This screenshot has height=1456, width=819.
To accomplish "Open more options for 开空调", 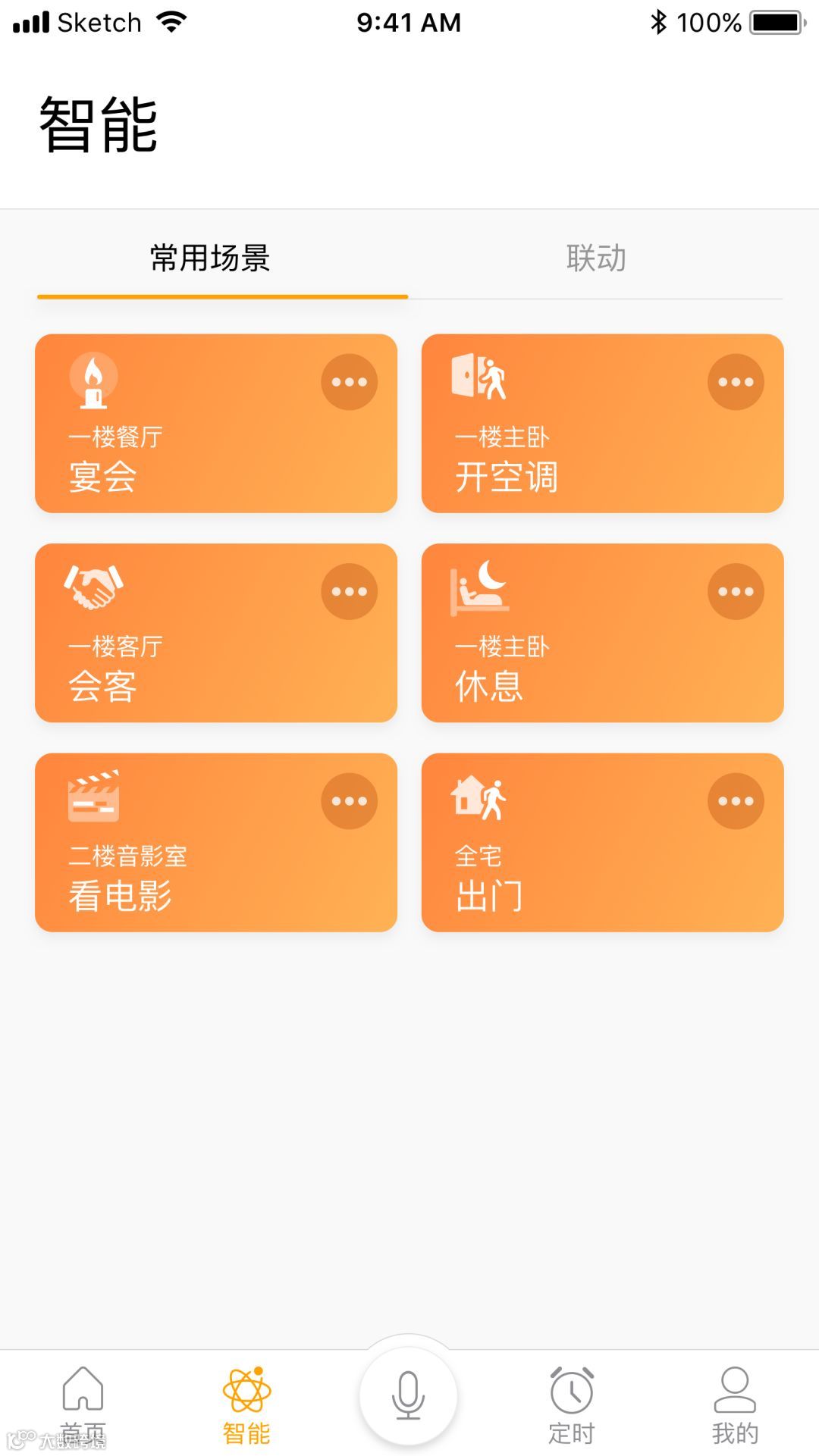I will coord(736,382).
